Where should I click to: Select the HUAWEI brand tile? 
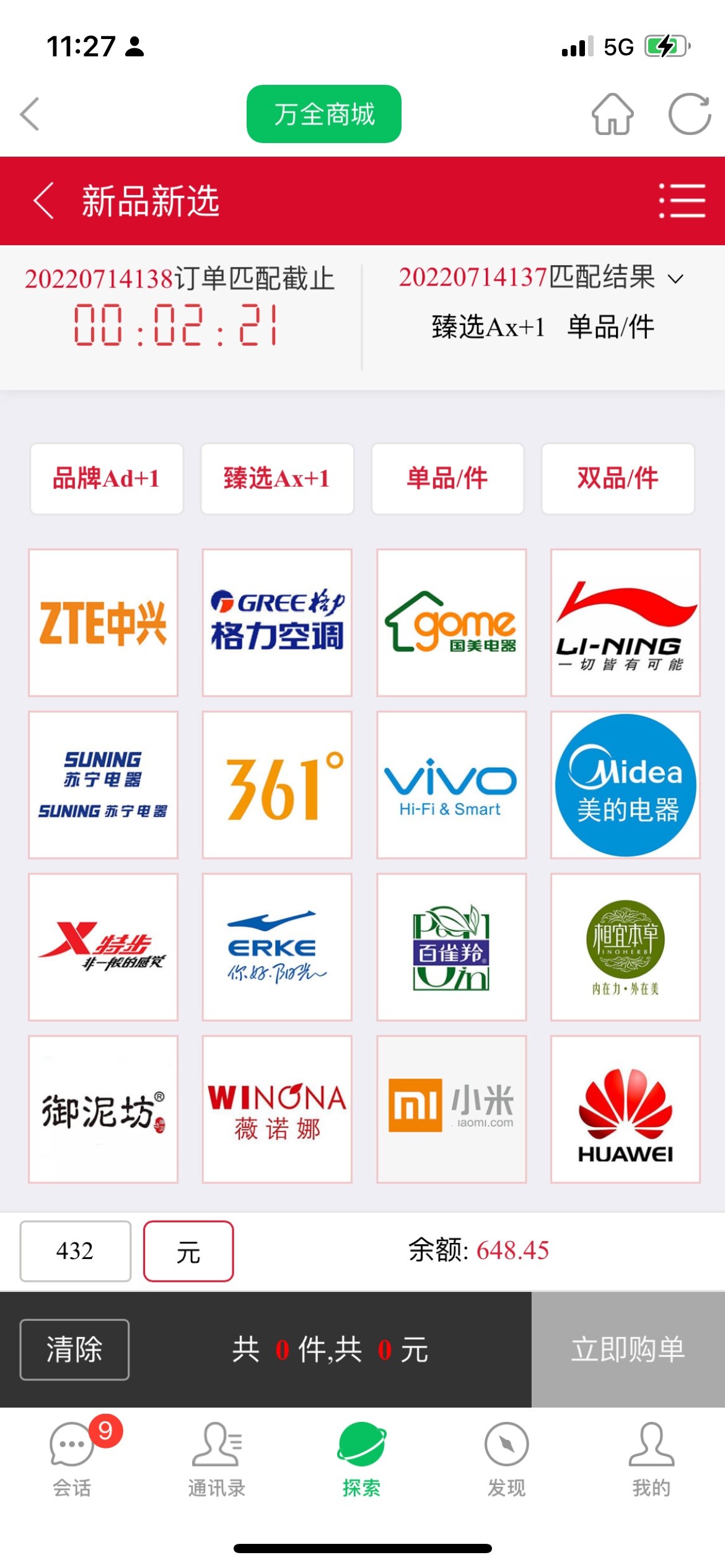point(625,1109)
